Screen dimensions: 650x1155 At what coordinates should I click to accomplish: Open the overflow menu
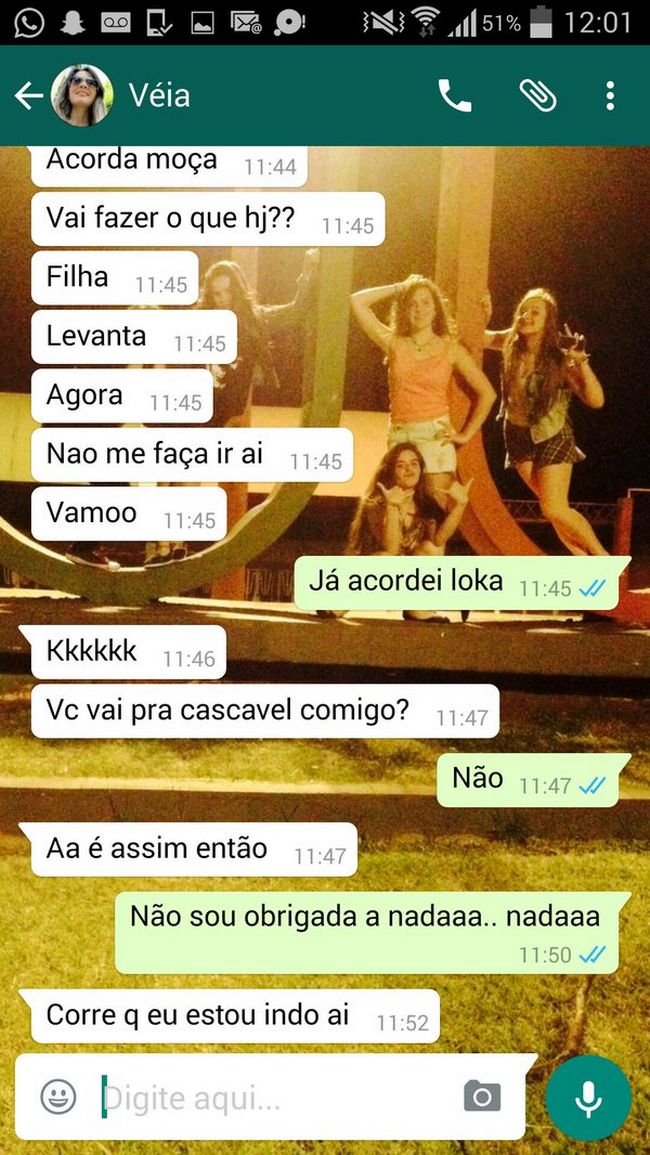tap(610, 96)
